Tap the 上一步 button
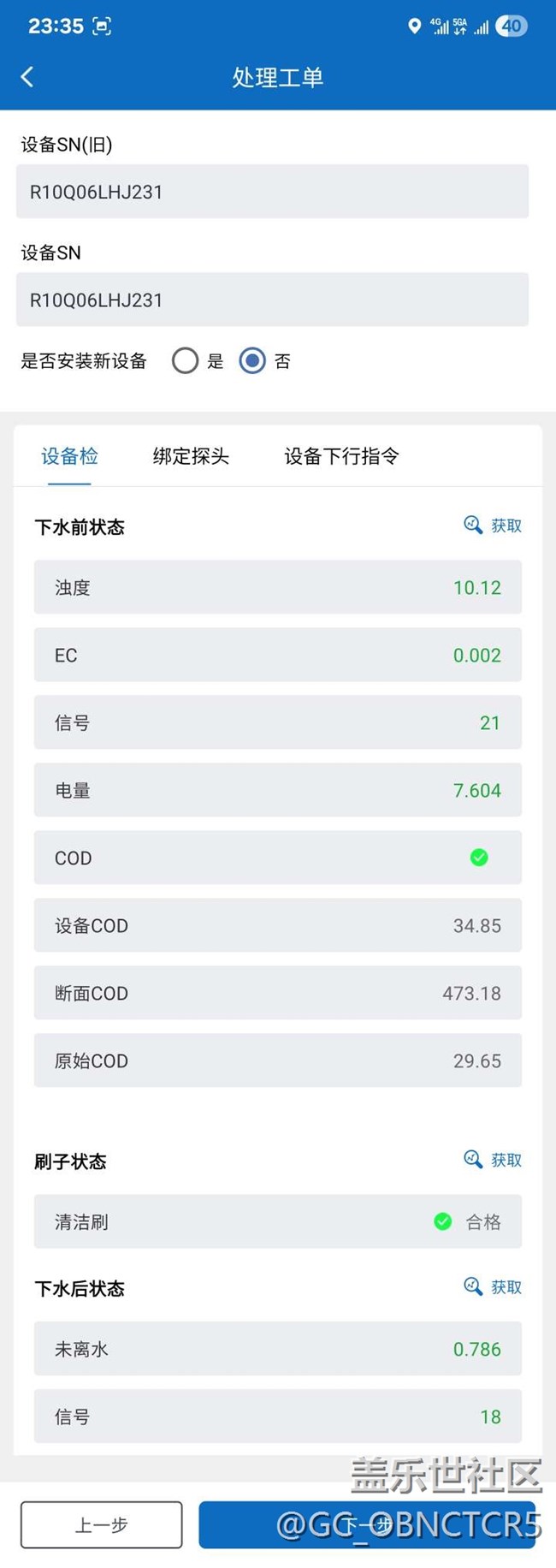Viewport: 556px width, 1568px height. [x=102, y=1524]
